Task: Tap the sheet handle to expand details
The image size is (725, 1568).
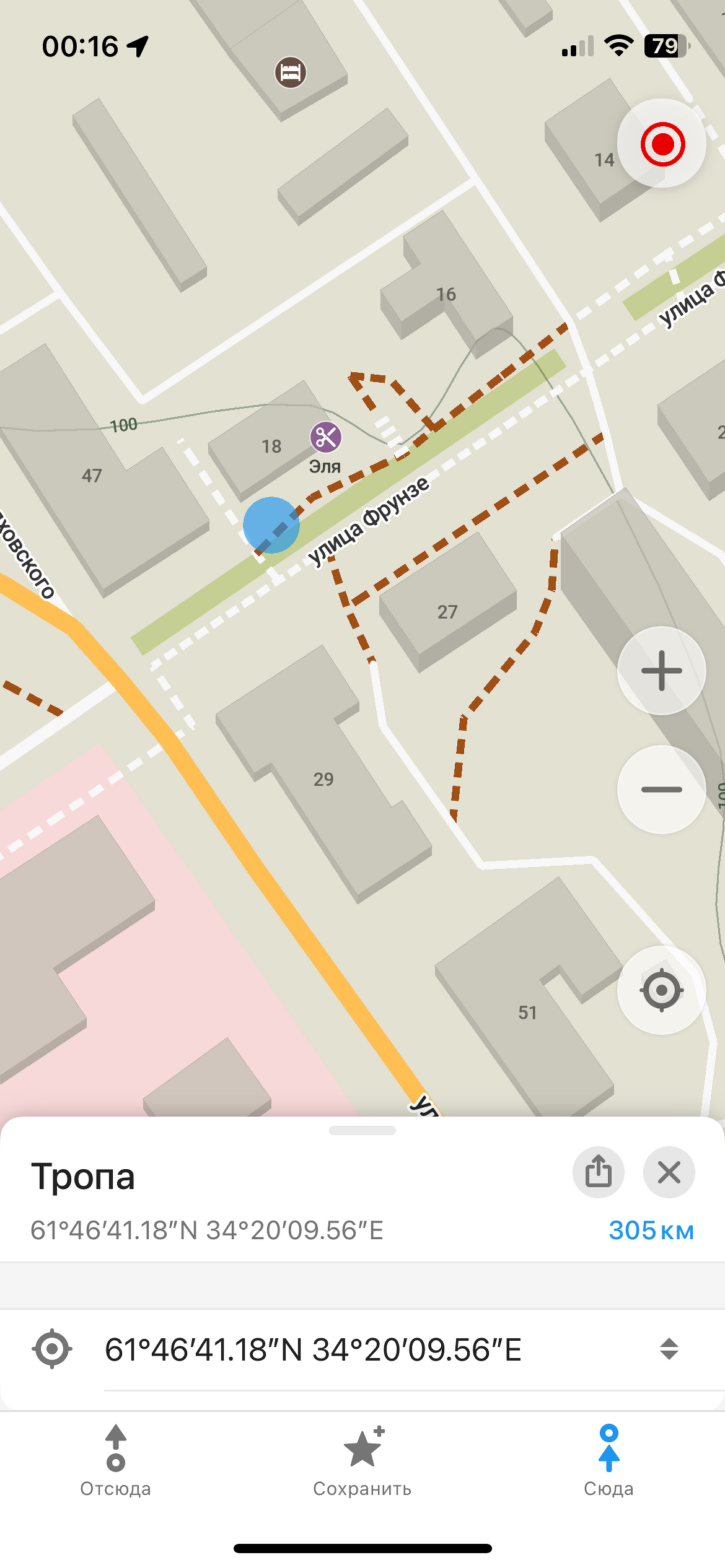Action: (x=362, y=1131)
